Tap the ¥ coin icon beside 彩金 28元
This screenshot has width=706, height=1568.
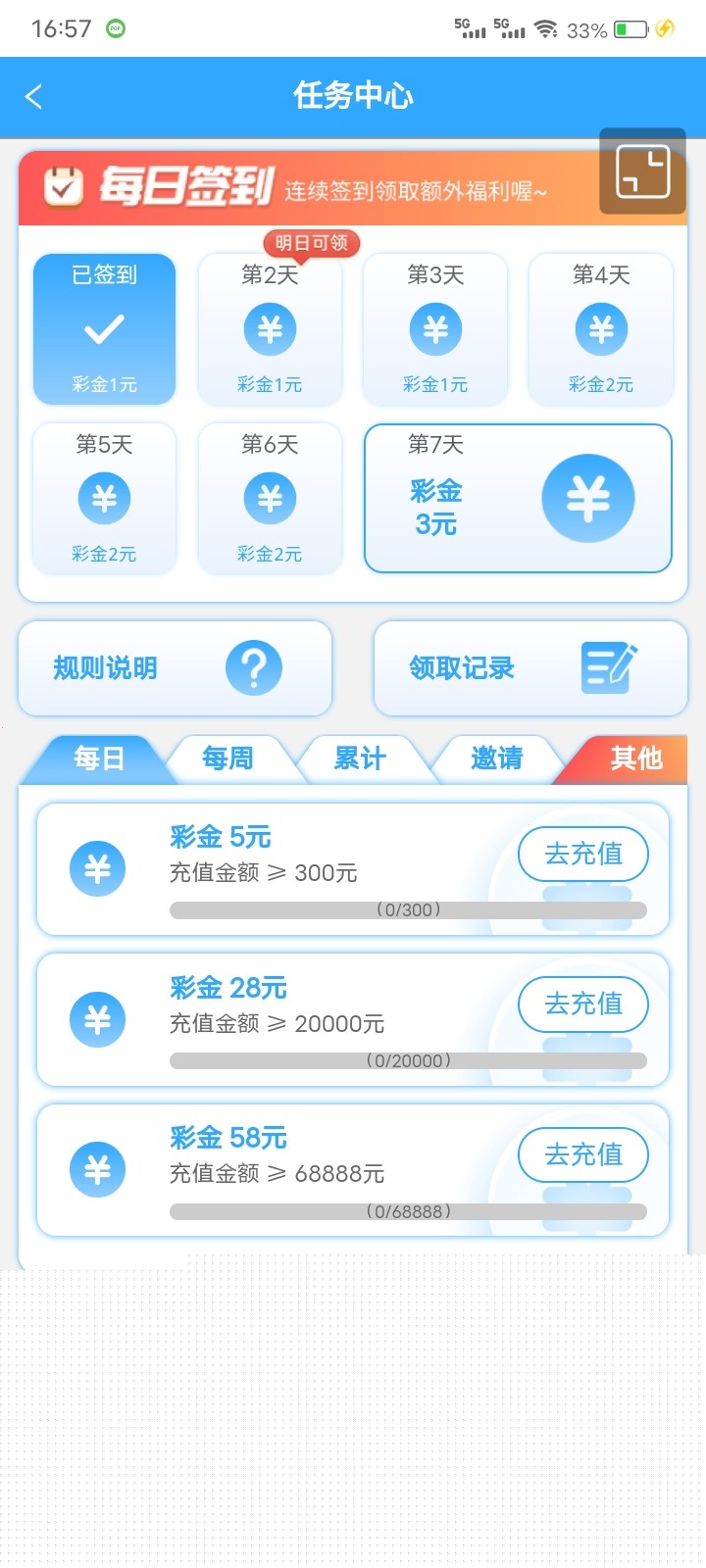tap(95, 1019)
